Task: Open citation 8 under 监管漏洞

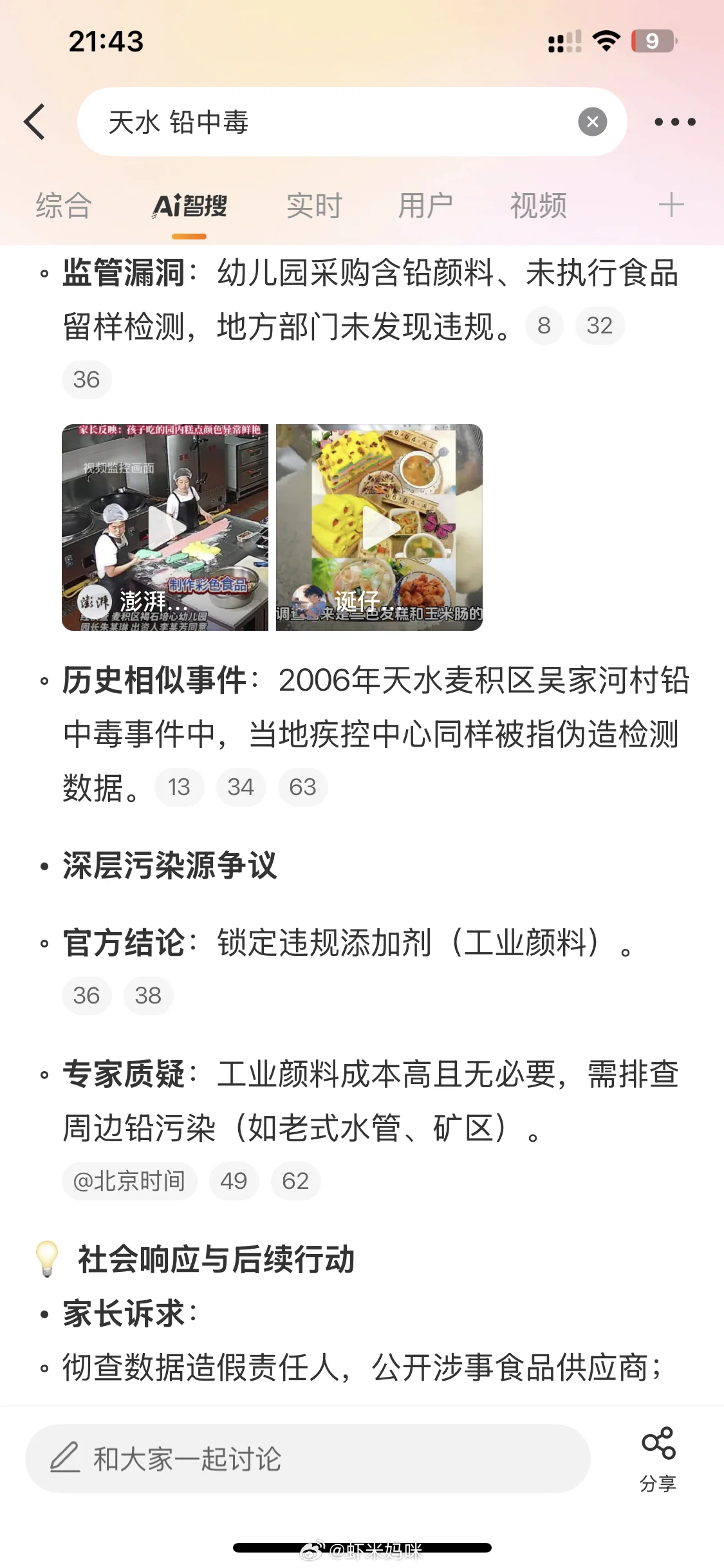Action: (544, 326)
